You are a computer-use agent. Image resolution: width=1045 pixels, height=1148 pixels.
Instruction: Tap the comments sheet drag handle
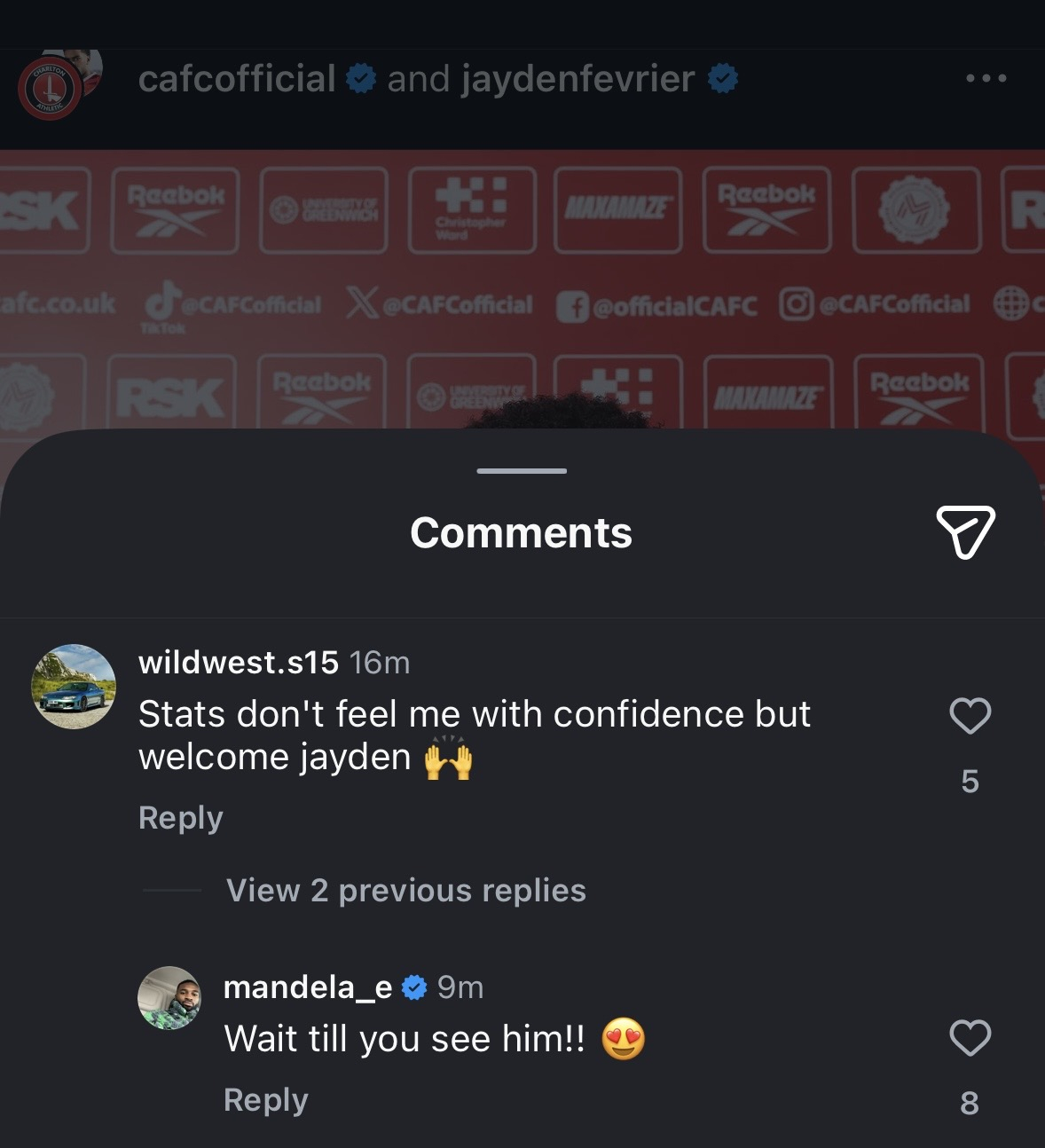click(522, 470)
